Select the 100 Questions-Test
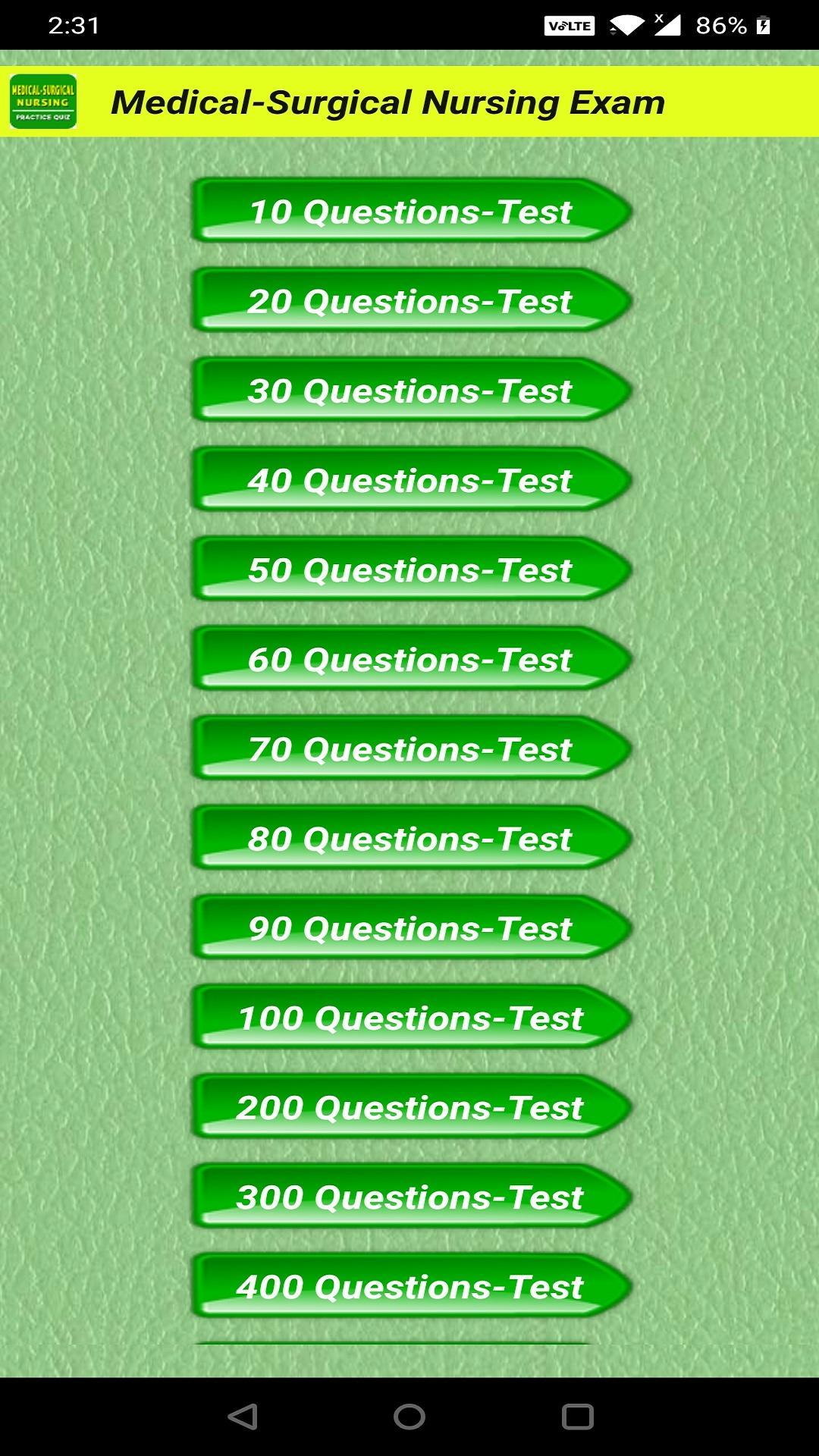Screen dimensions: 819x1456 tap(411, 1018)
